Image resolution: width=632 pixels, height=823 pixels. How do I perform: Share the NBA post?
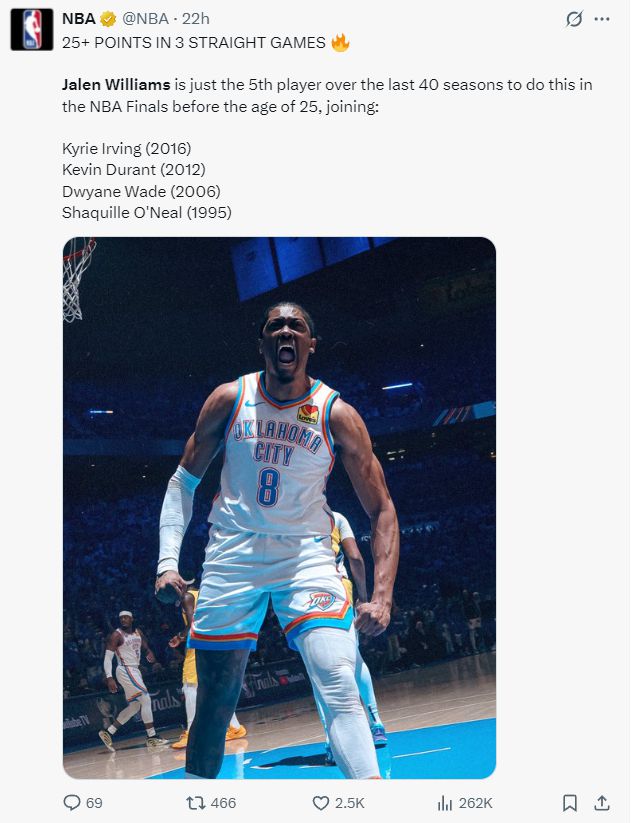(602, 802)
